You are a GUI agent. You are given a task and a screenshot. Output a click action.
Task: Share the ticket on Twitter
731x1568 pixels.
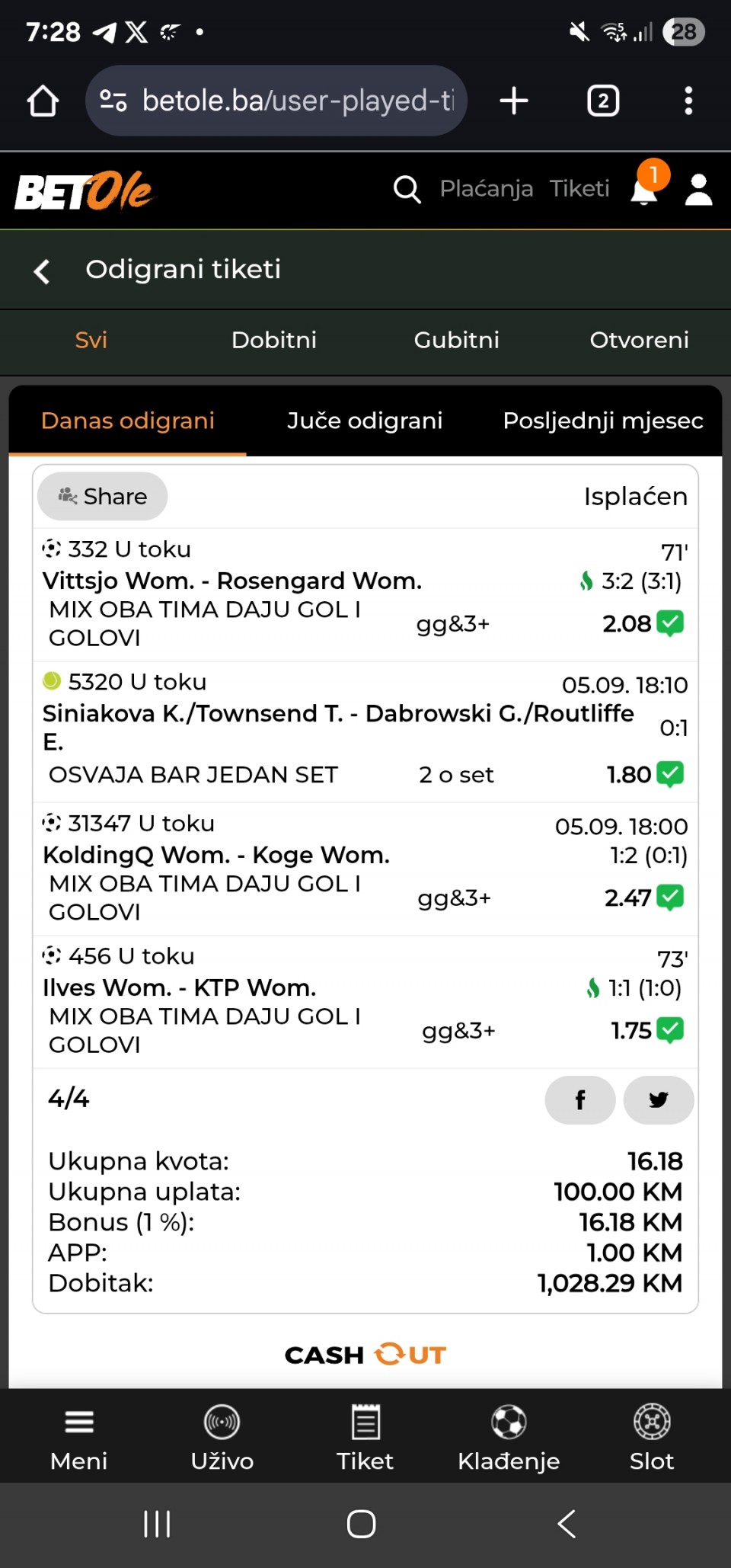pos(659,1099)
